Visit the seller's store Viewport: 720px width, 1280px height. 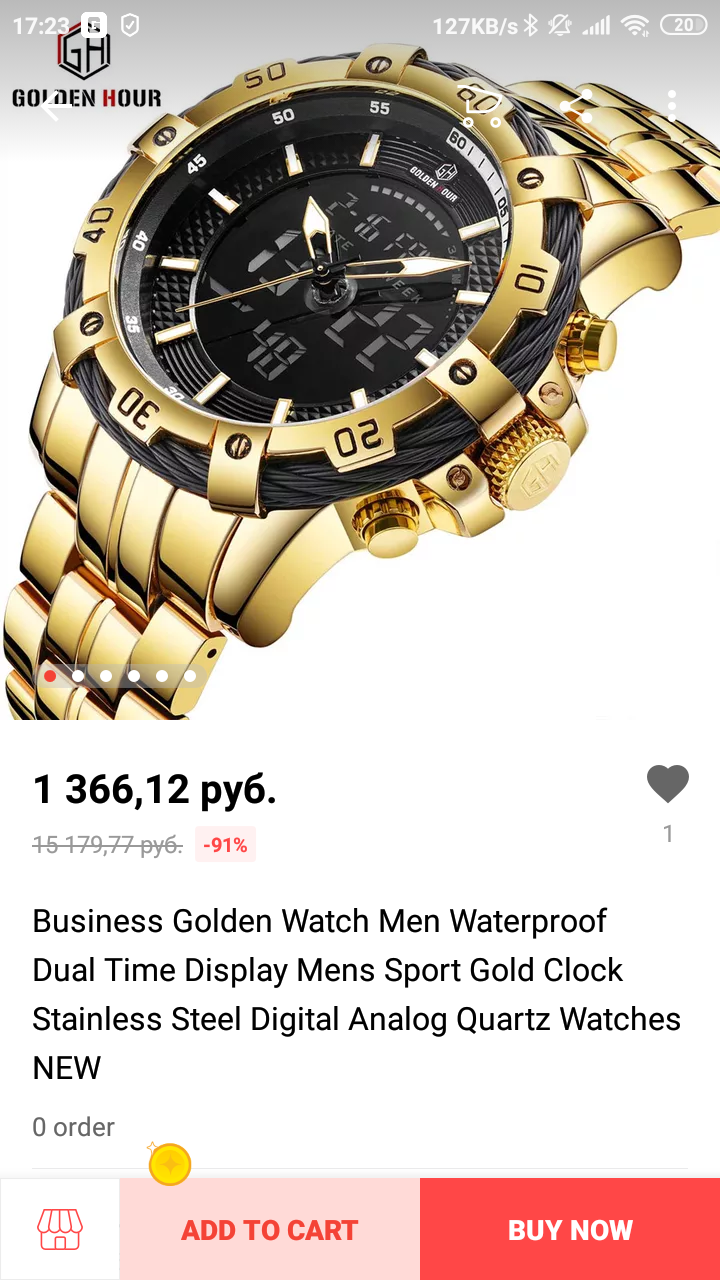coord(60,1229)
